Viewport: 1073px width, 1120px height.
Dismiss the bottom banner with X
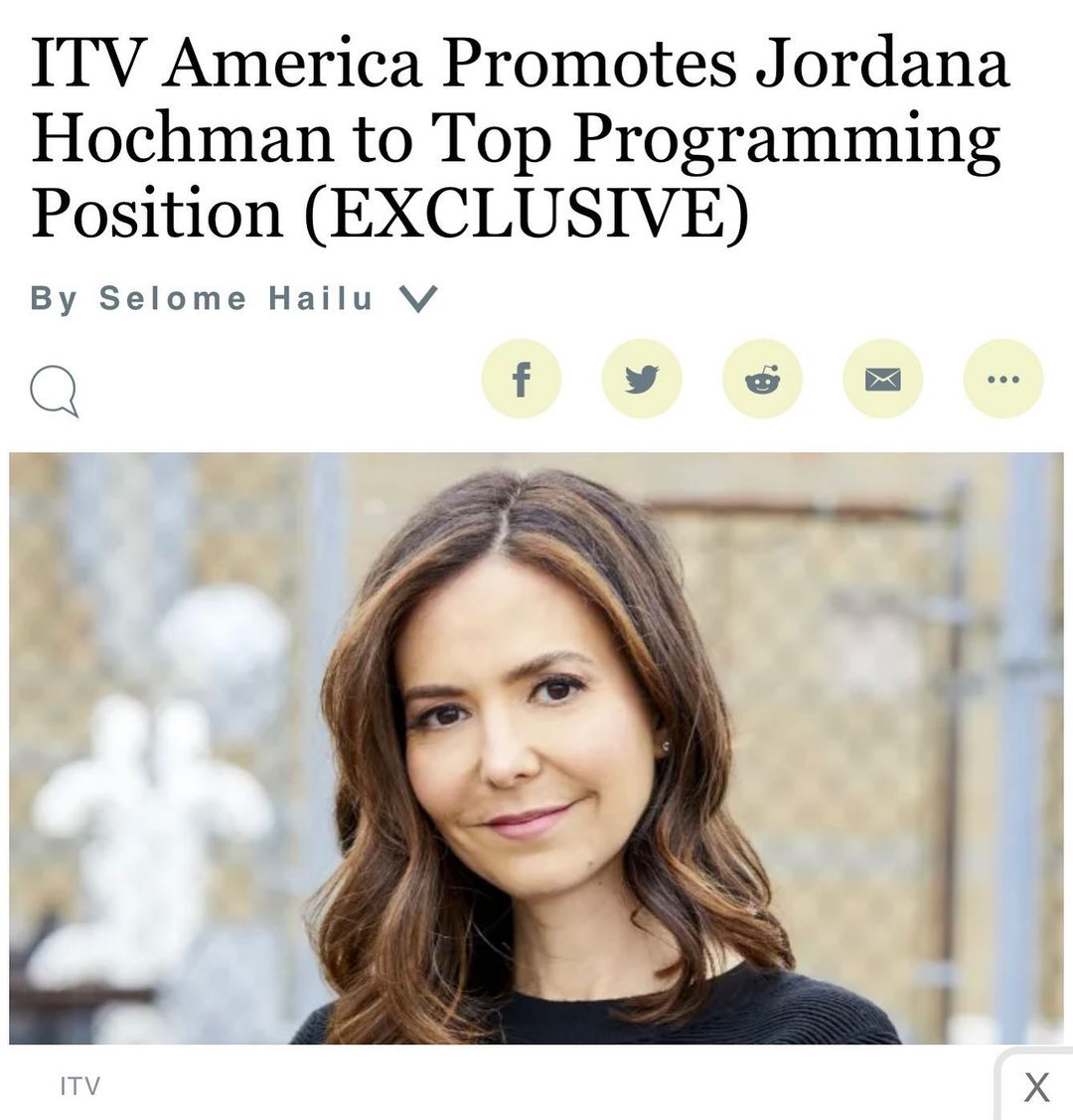(1036, 1087)
